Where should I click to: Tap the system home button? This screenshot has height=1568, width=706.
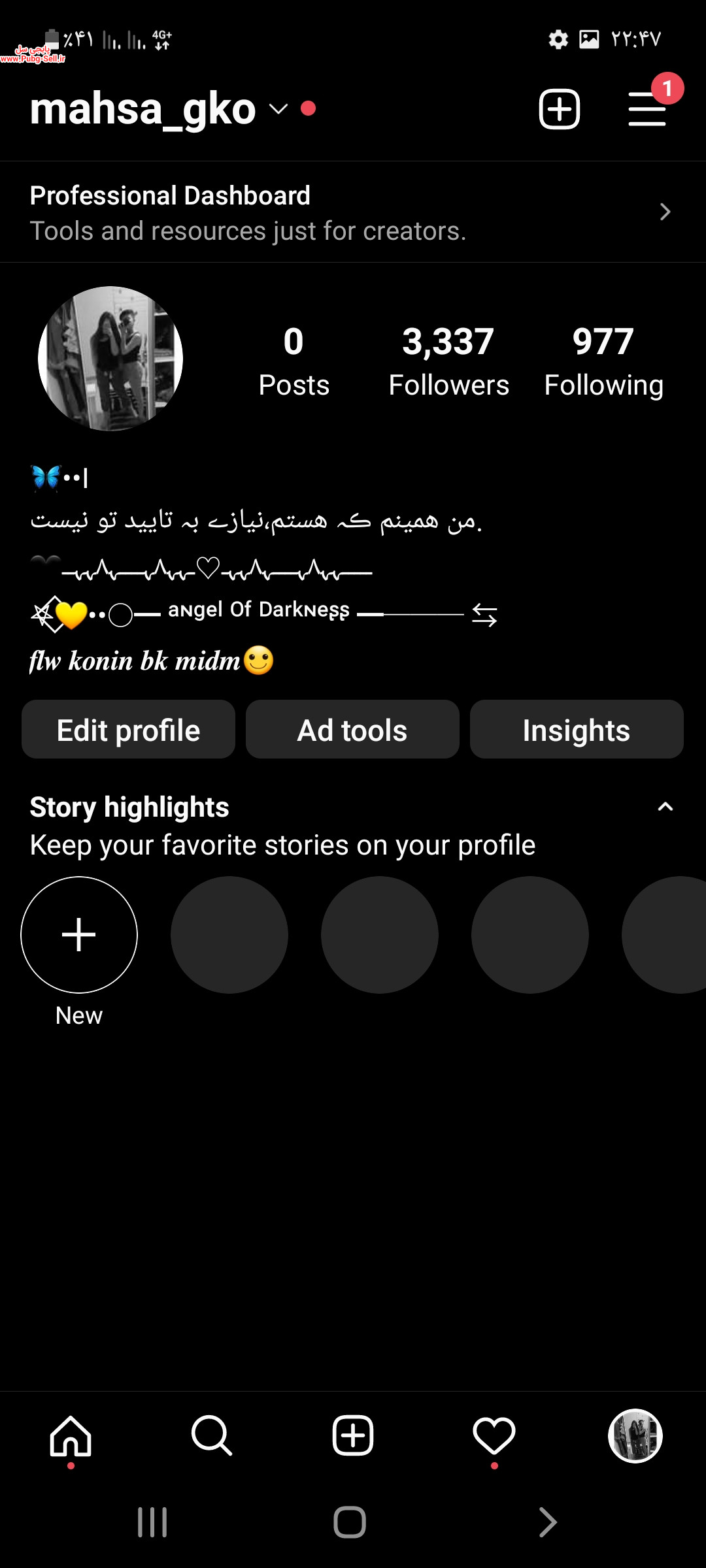350,1522
